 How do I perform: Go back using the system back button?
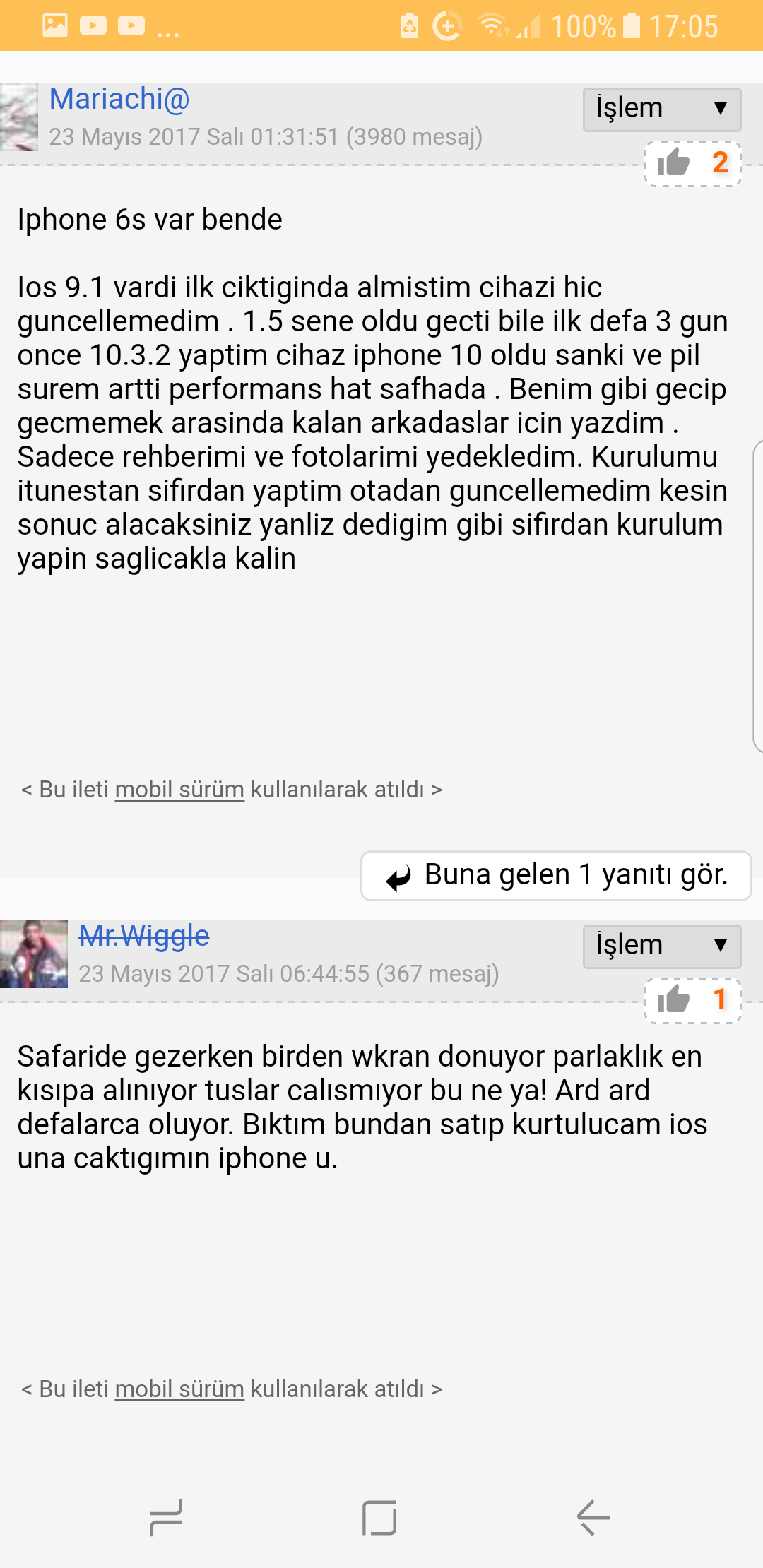click(593, 1517)
